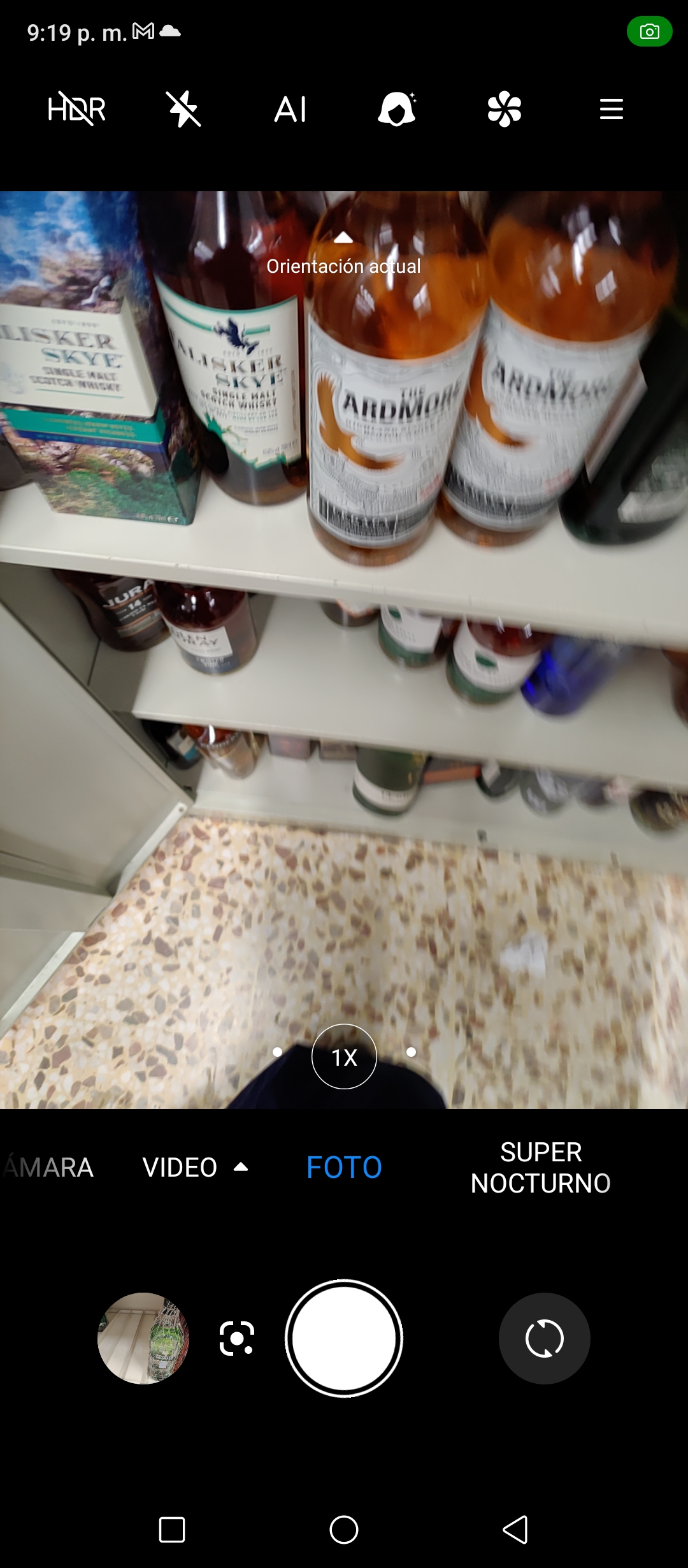
Task: Open the color filters icon
Action: 505,109
